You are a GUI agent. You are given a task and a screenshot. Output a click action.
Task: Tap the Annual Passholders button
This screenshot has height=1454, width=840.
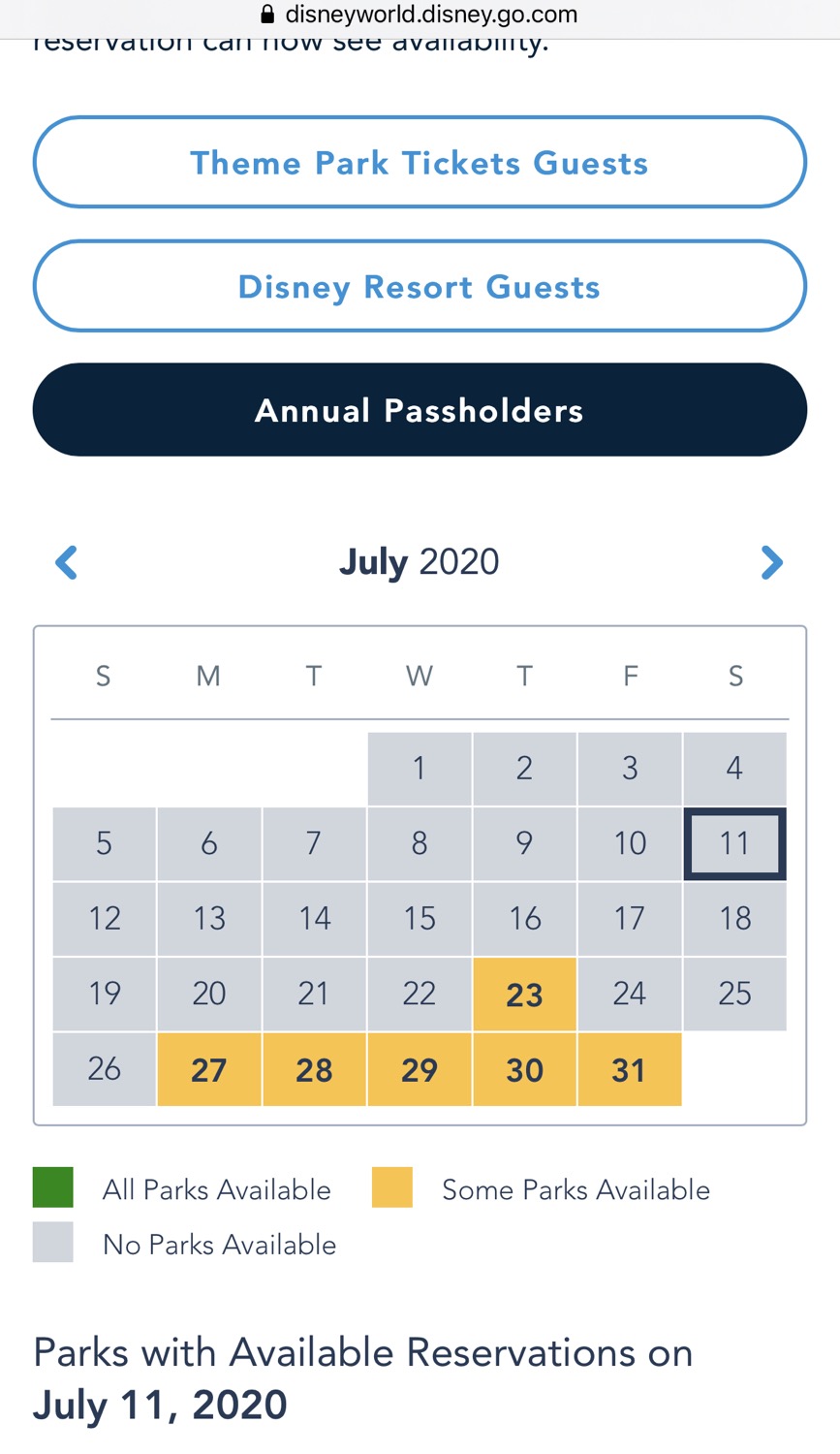pyautogui.click(x=420, y=410)
